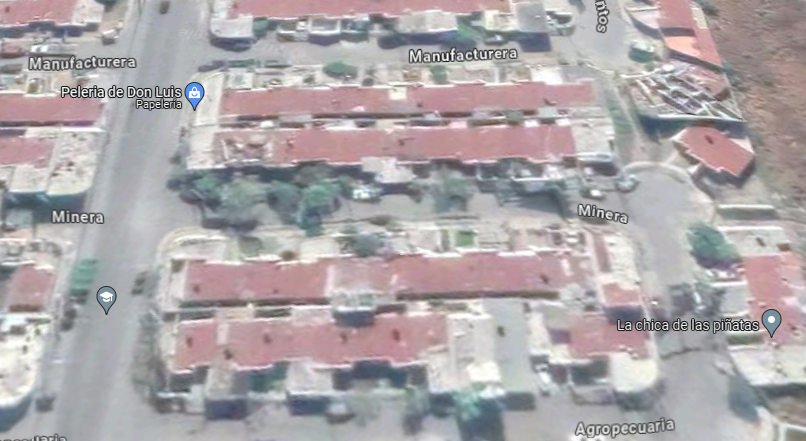Select the school marker with graduation cap
Image resolution: width=806 pixels, height=441 pixels.
pyautogui.click(x=106, y=300)
